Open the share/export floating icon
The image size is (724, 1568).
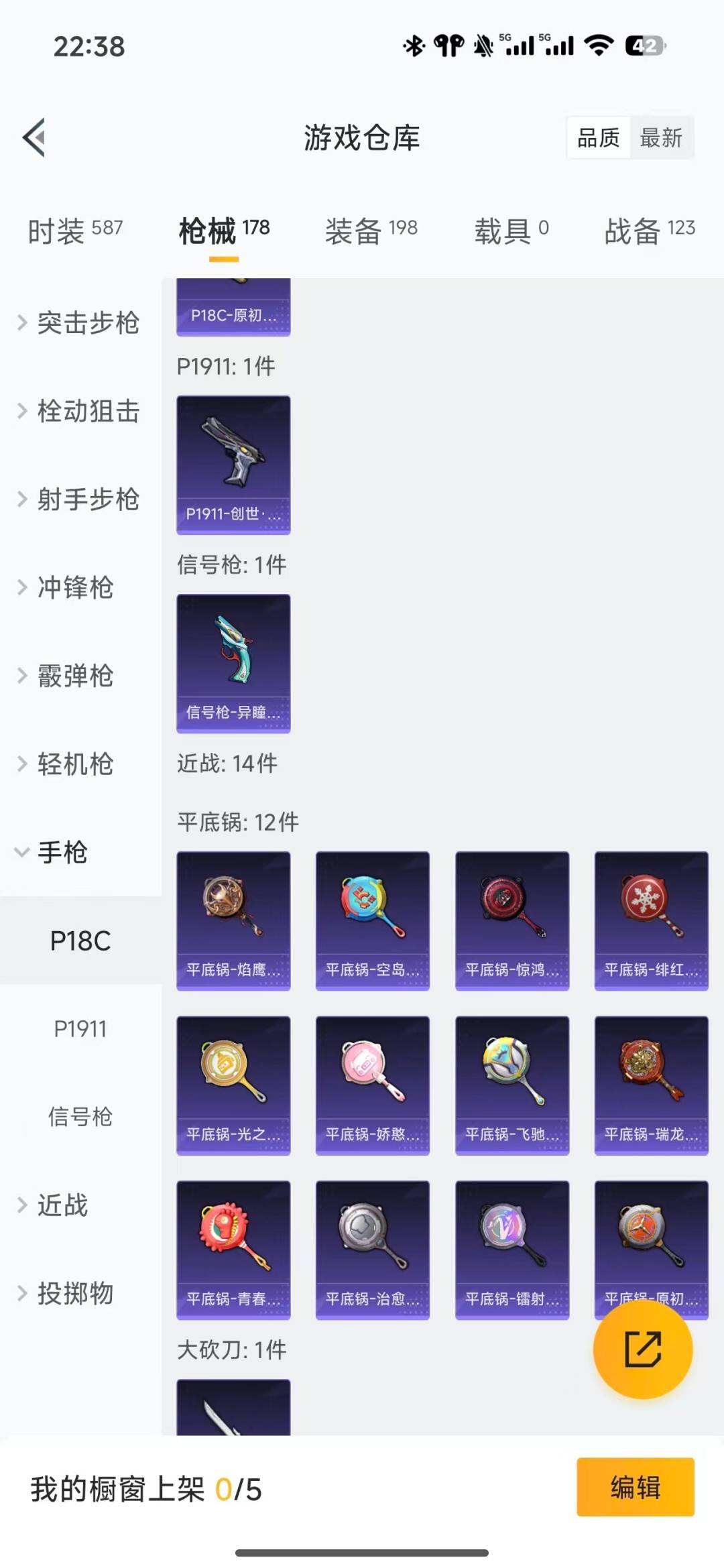(642, 1349)
